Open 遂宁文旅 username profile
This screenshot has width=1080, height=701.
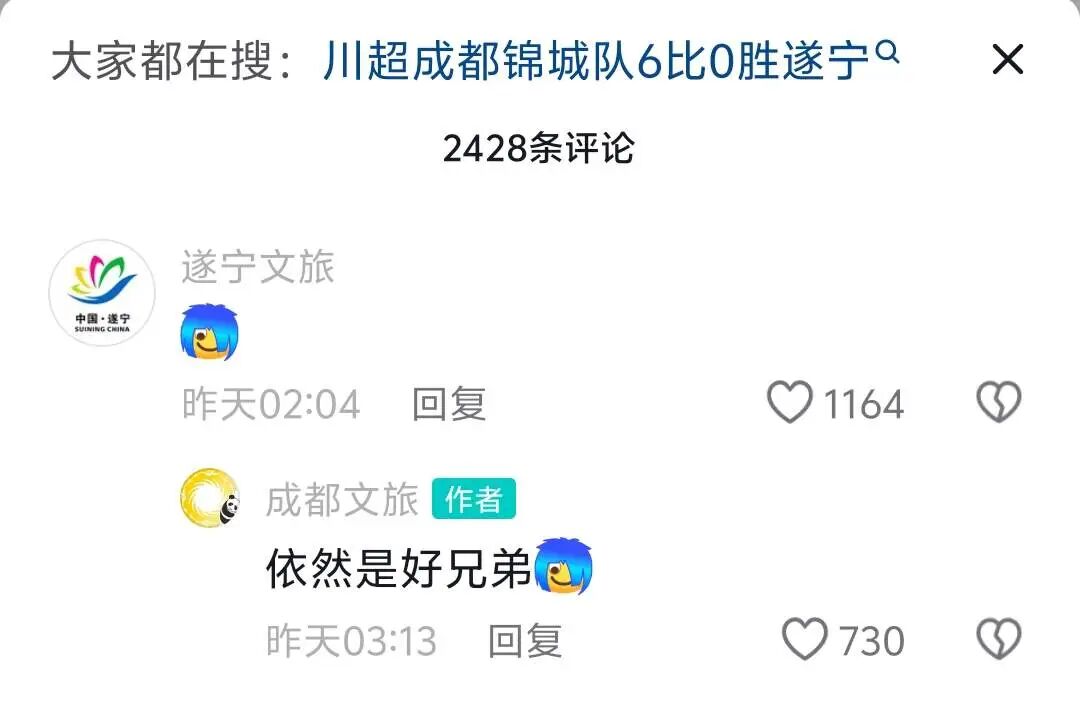point(258,268)
